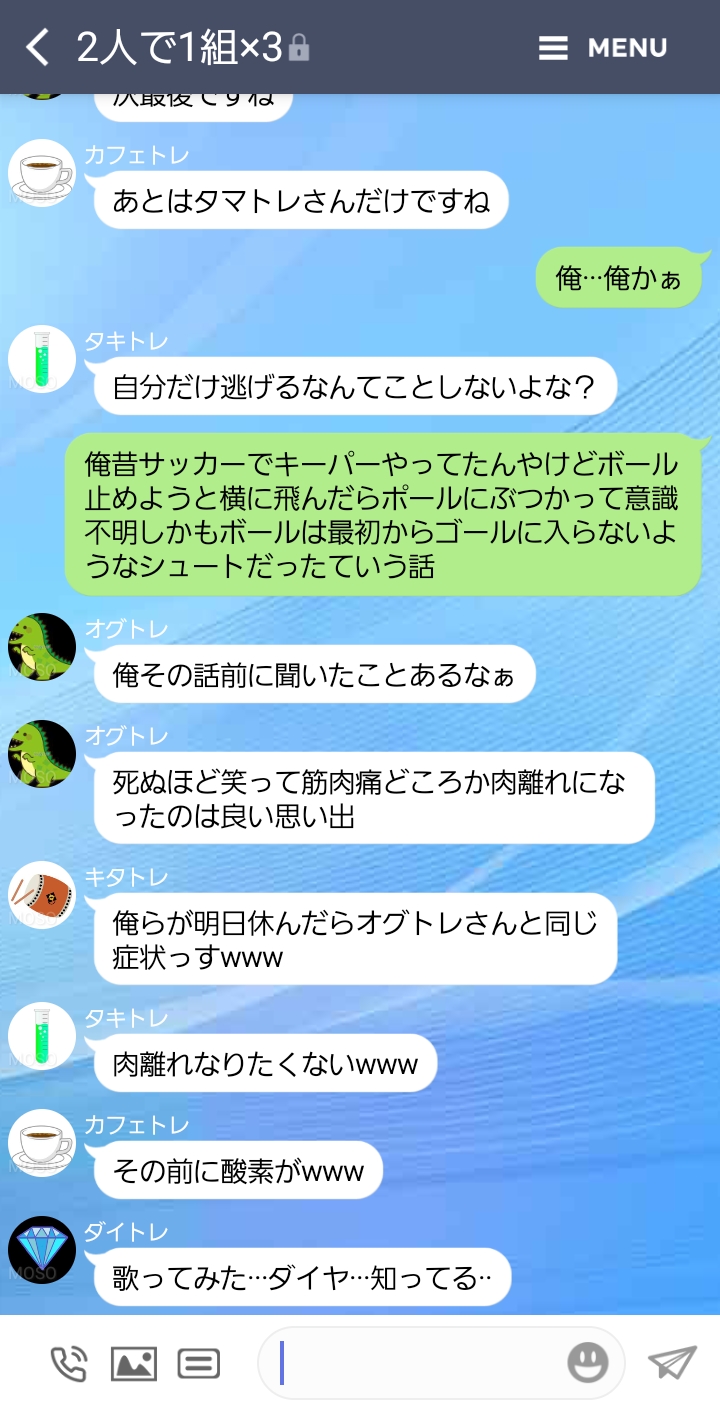
Task: Send the message with the paper plane
Action: 671,1363
